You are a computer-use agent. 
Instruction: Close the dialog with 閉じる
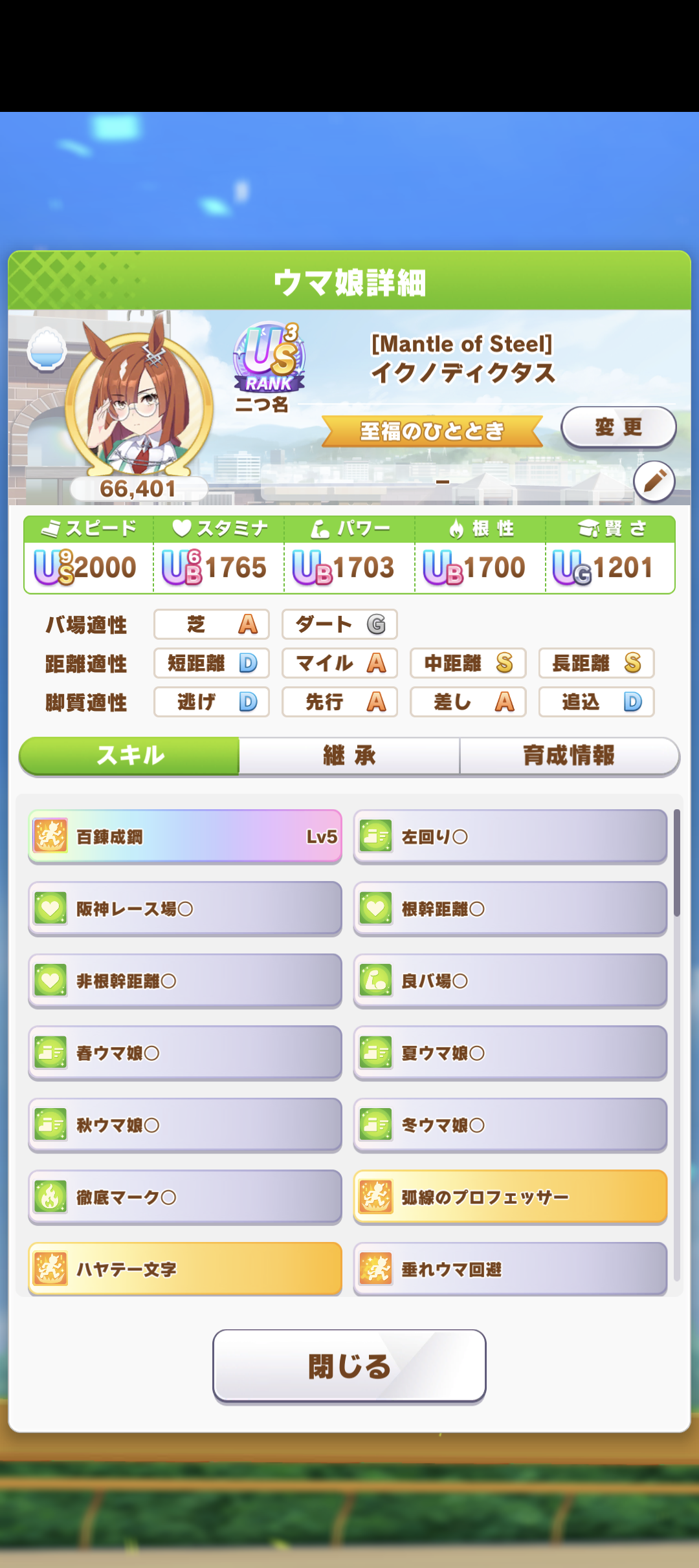click(349, 1366)
